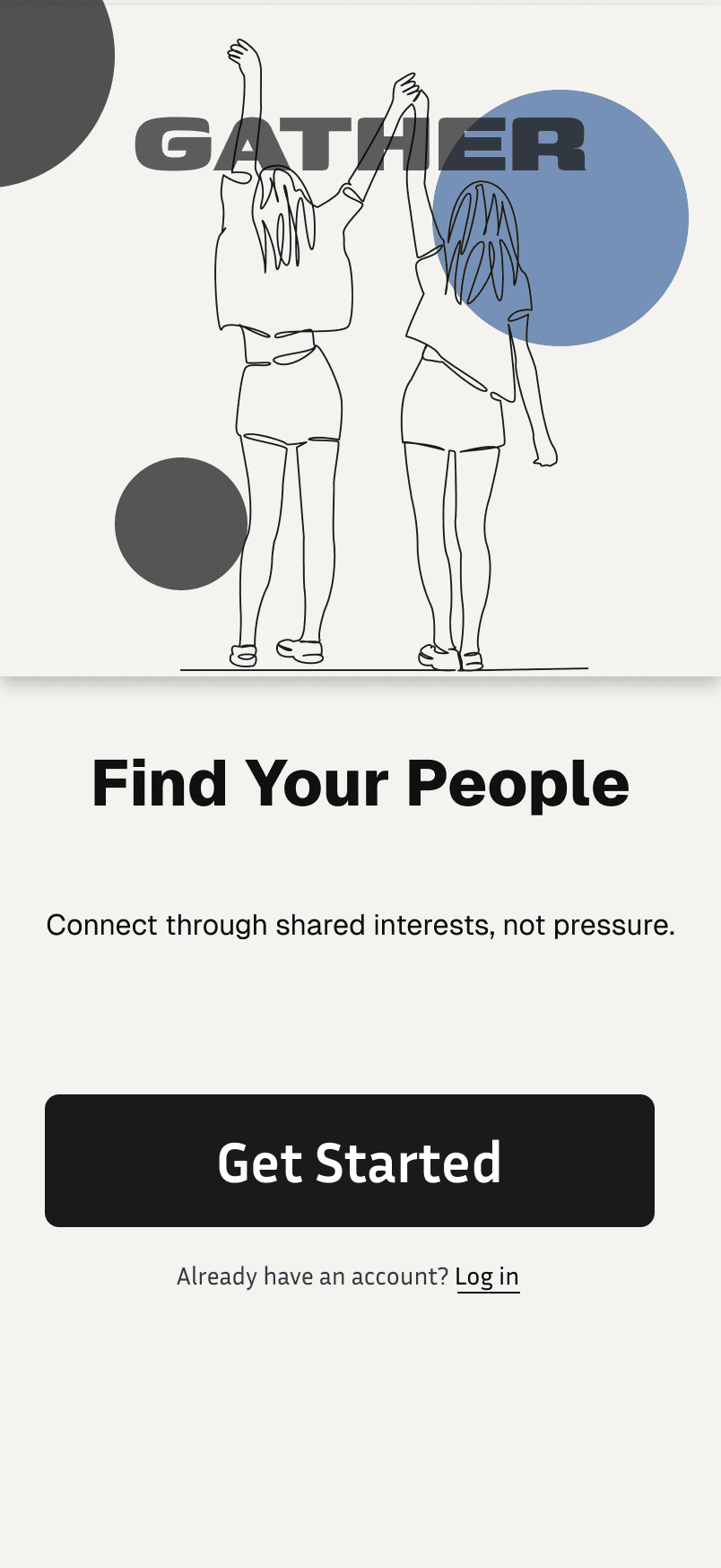Tap the Get Started button

350,1161
